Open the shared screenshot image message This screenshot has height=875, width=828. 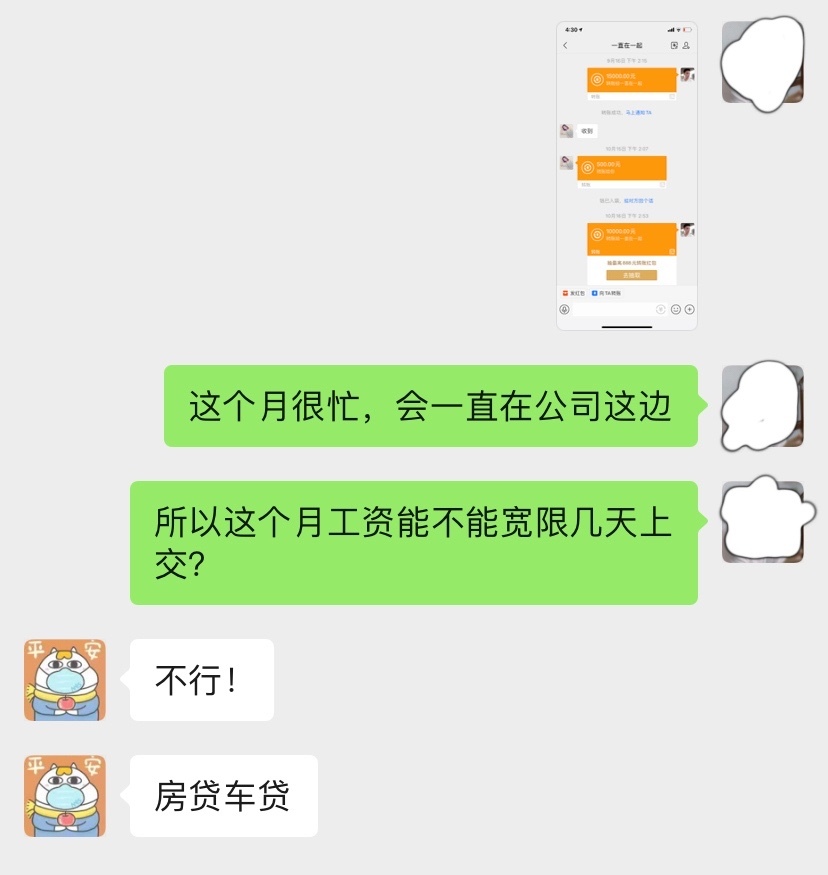(x=626, y=176)
